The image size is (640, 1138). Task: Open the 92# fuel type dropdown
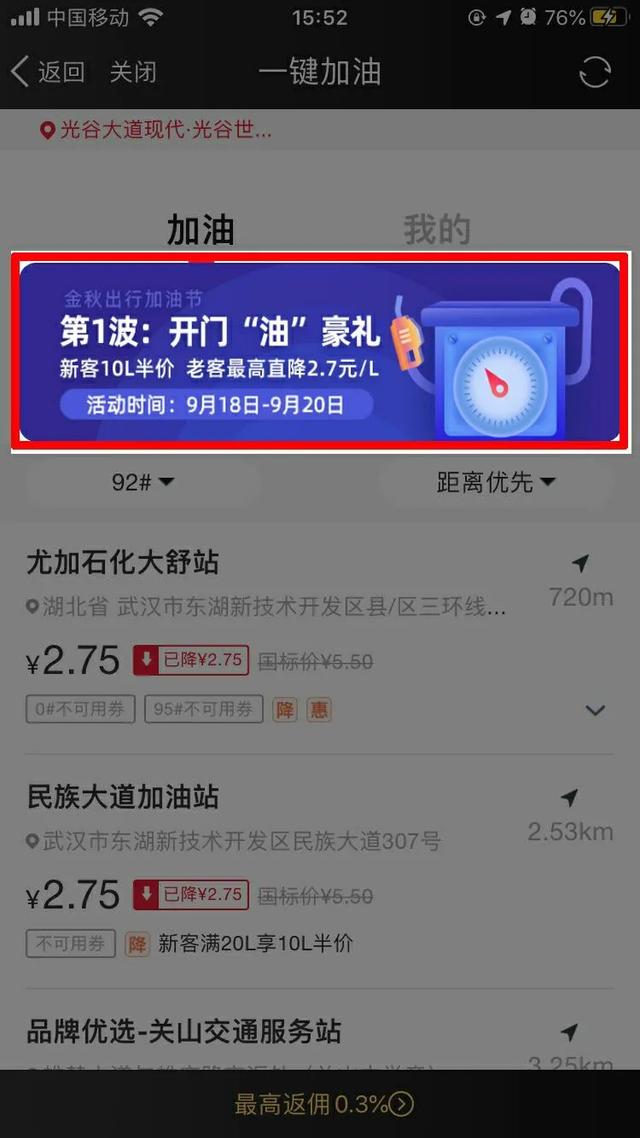pyautogui.click(x=143, y=482)
